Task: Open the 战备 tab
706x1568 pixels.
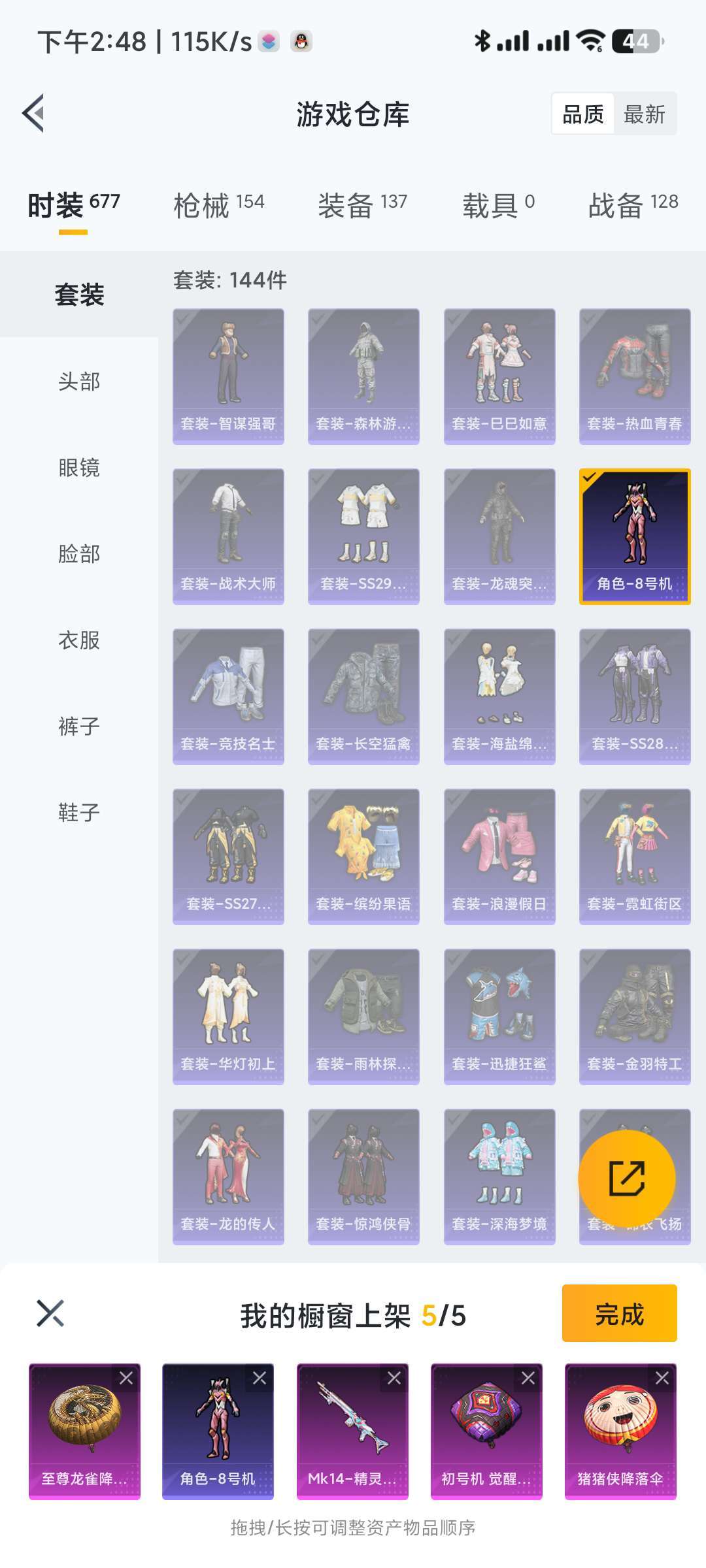Action: (x=633, y=205)
